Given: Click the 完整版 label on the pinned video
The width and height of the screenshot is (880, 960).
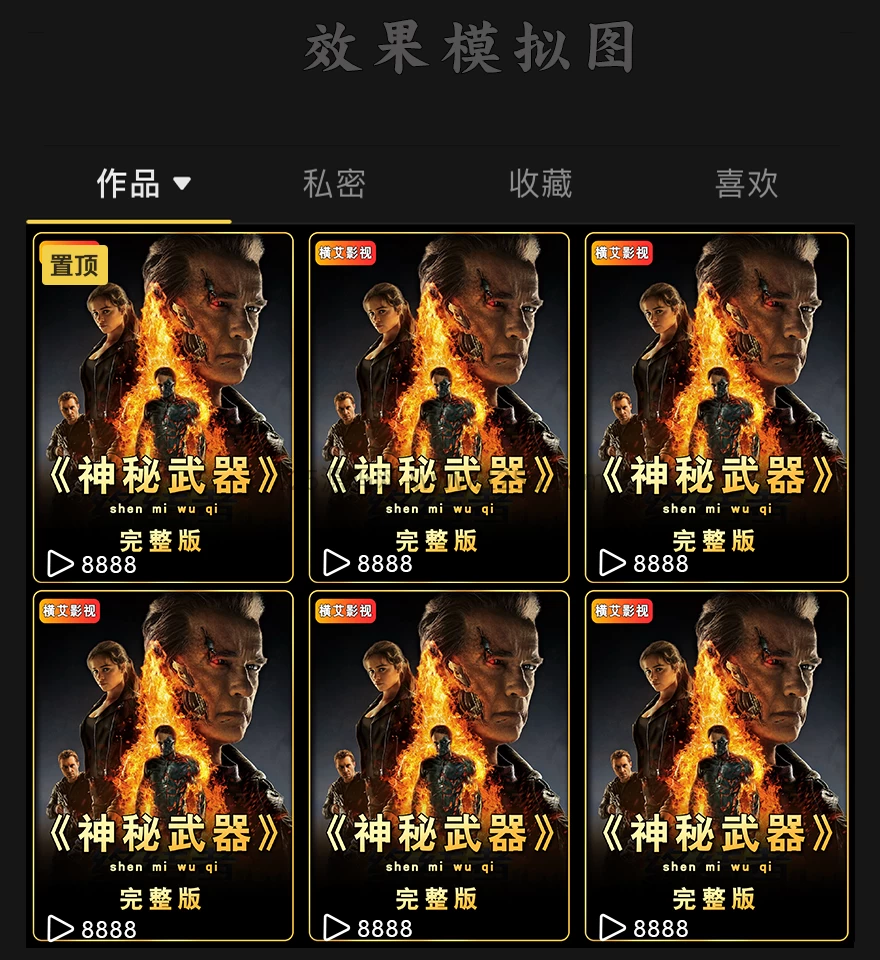Looking at the screenshot, I should pyautogui.click(x=163, y=540).
